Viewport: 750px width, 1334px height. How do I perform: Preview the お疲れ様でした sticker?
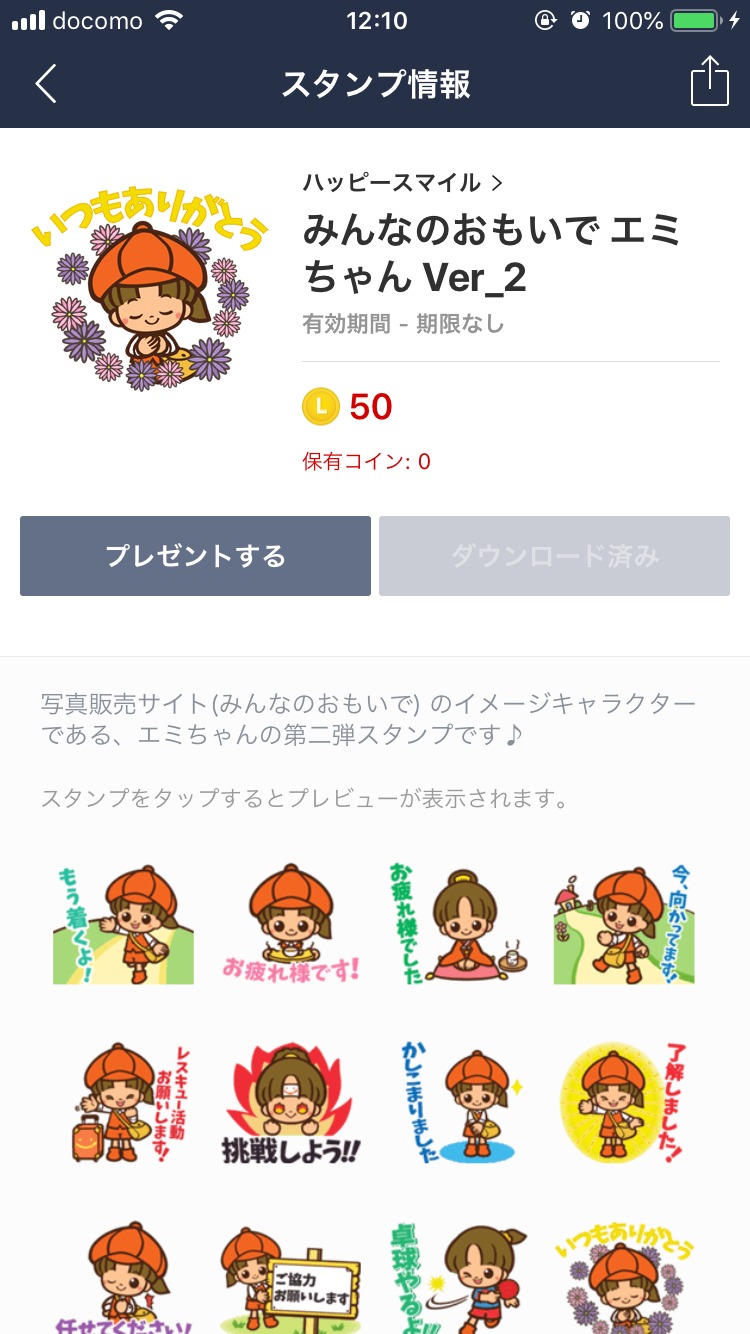pos(457,925)
